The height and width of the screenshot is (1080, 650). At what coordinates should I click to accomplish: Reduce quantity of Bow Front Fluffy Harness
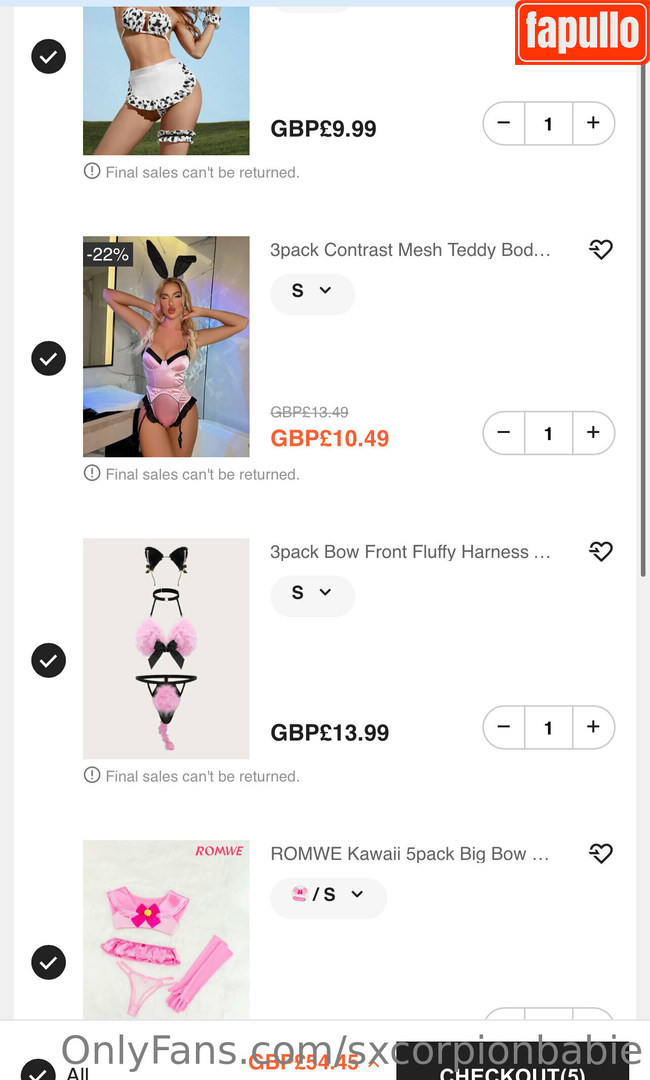(x=504, y=727)
